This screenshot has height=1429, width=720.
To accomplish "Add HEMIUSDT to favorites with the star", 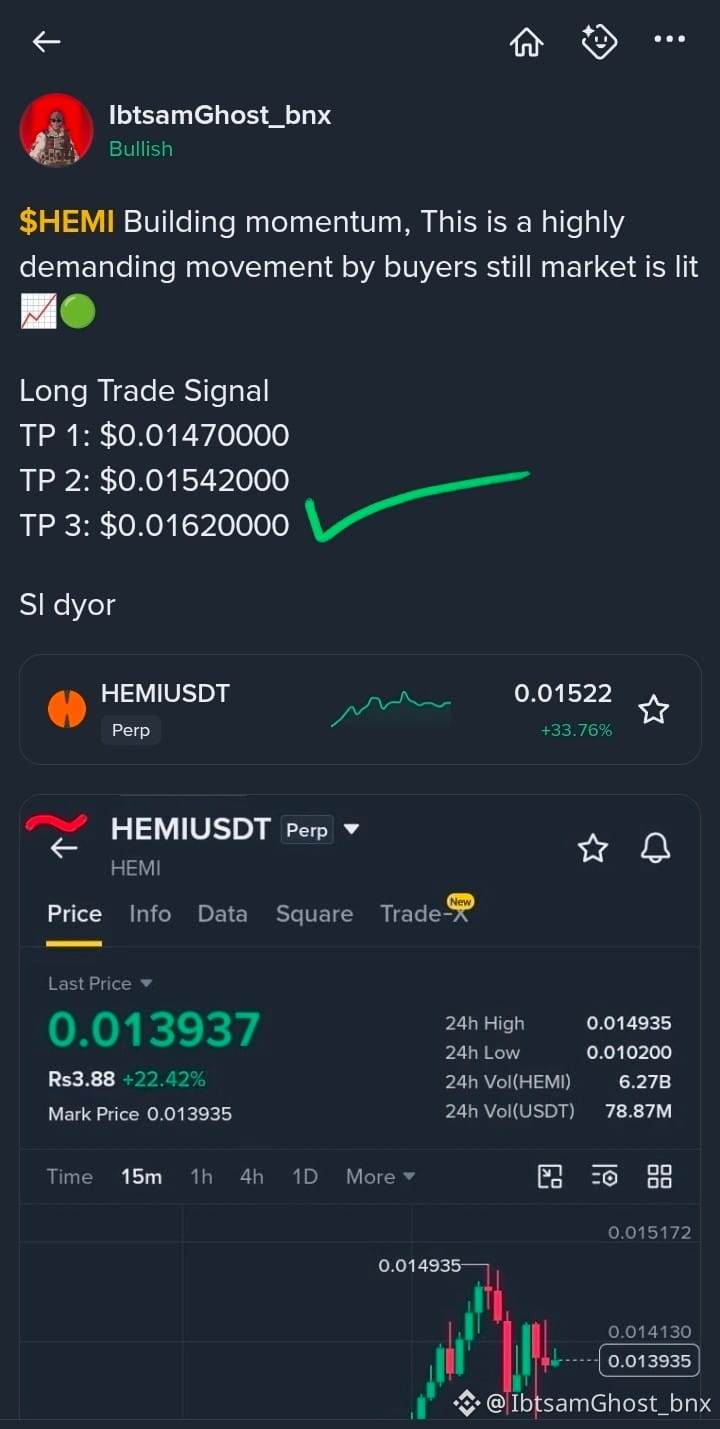I will coord(653,710).
